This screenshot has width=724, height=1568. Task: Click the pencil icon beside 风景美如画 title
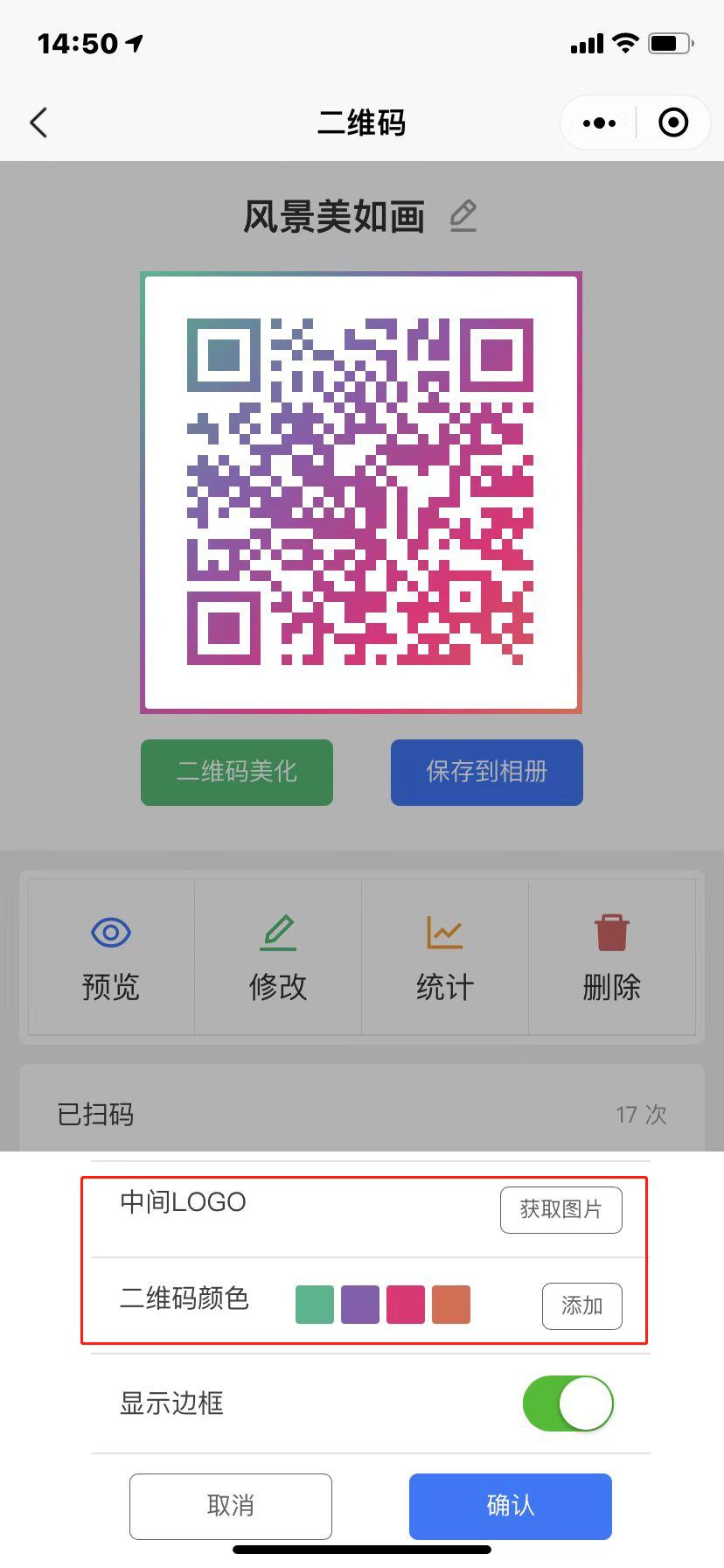464,216
